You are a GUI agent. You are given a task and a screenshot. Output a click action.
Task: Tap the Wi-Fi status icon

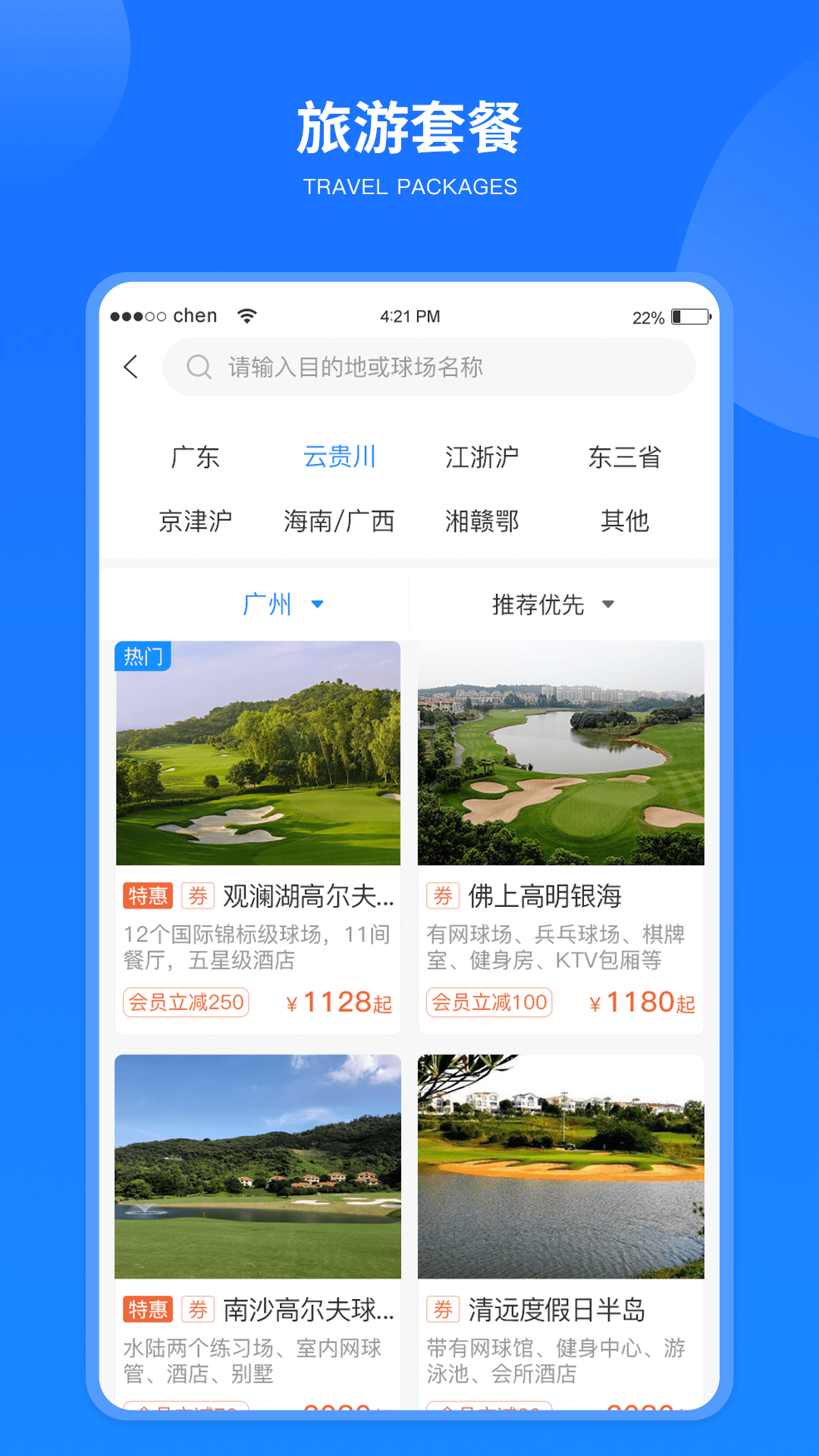pos(246,315)
